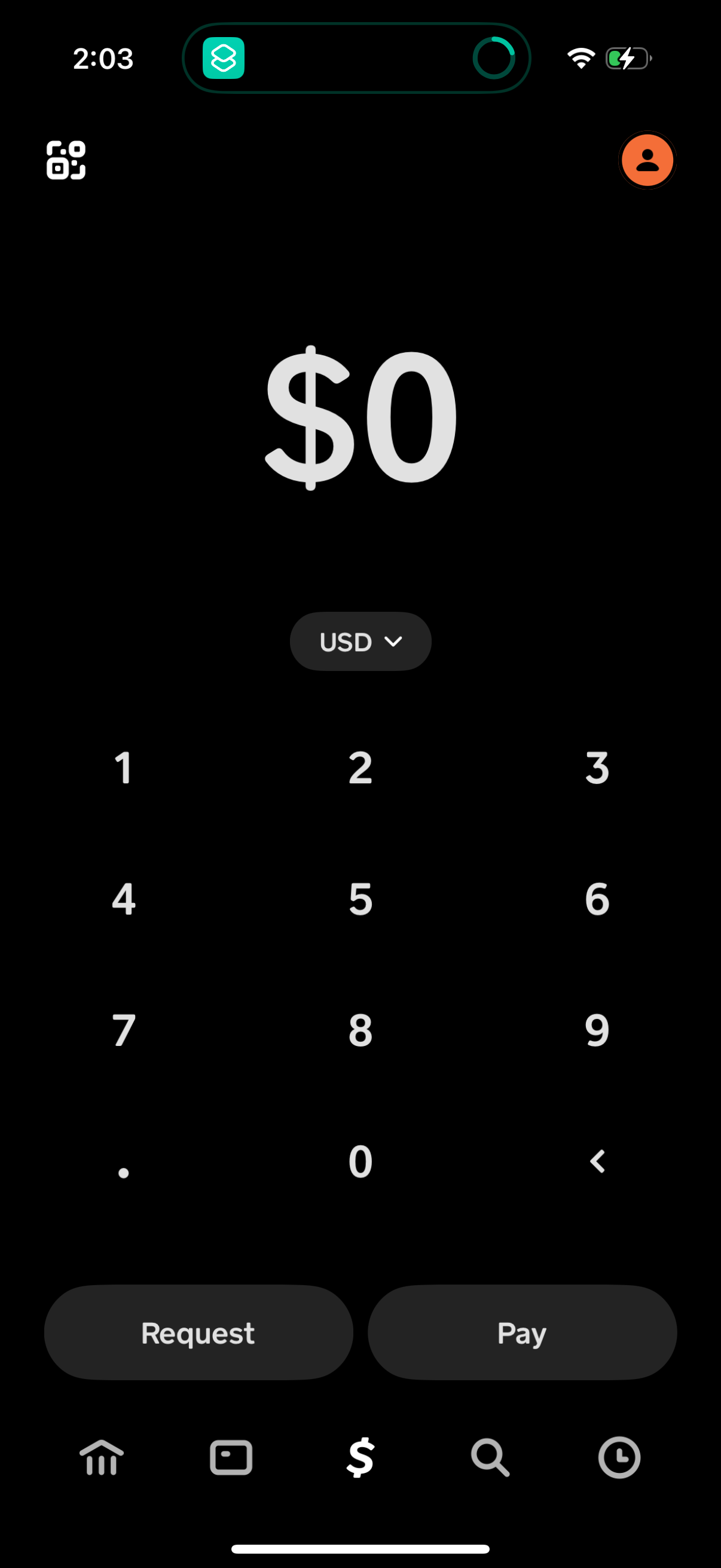721x1568 pixels.
Task: Open the Cash Card tab
Action: 231,1457
